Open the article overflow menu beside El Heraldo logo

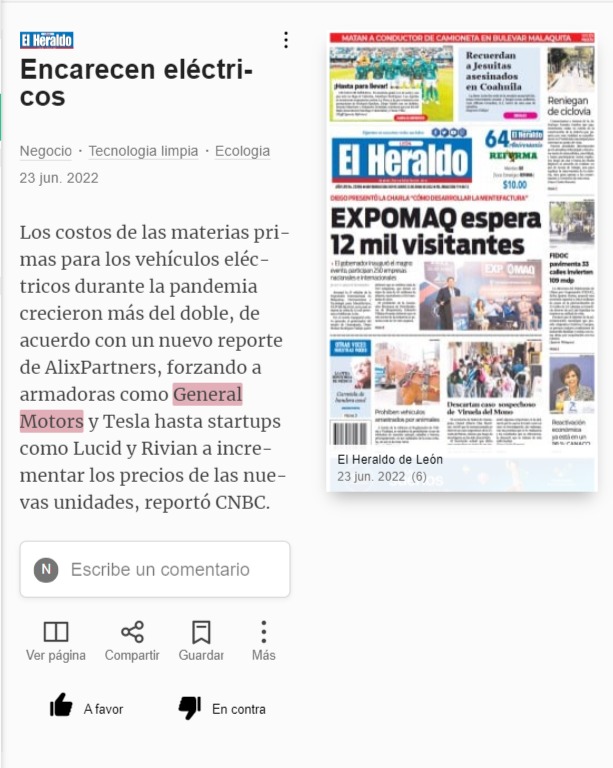(x=286, y=40)
